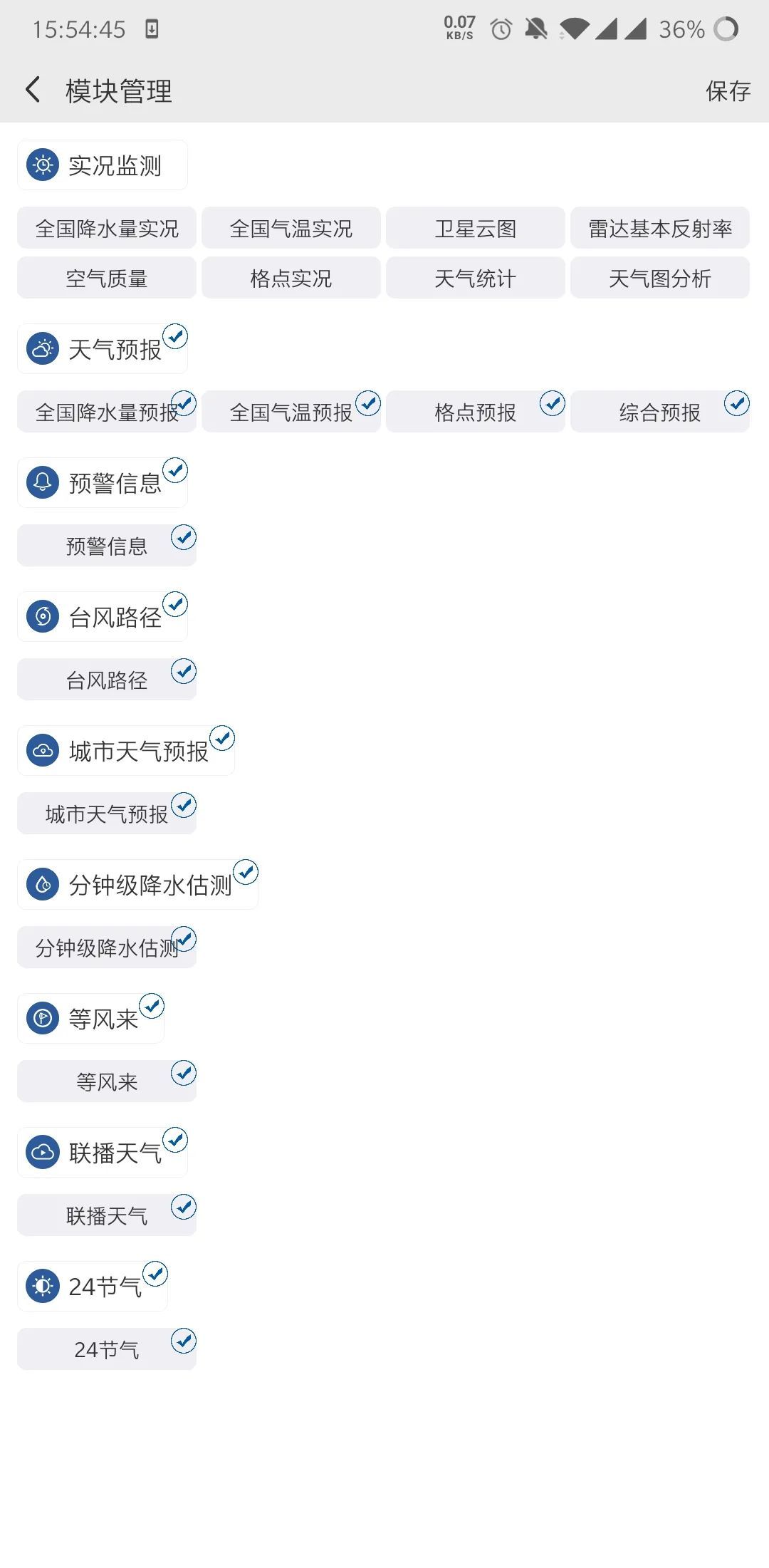Screen dimensions: 769x1568
Task: Enable the 卫星云图 module
Action: click(476, 228)
